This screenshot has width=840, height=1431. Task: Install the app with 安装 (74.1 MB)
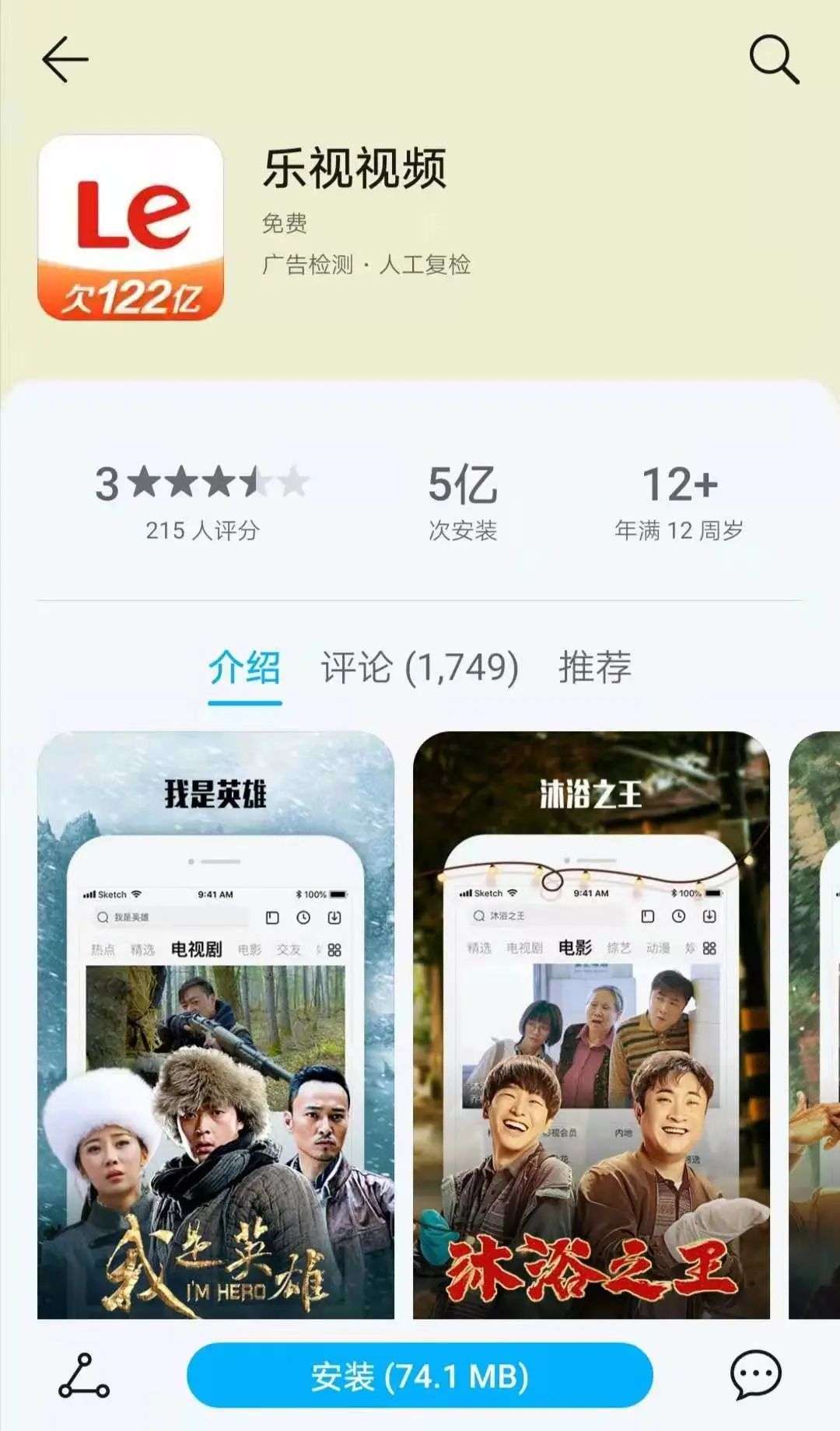pos(419,1376)
